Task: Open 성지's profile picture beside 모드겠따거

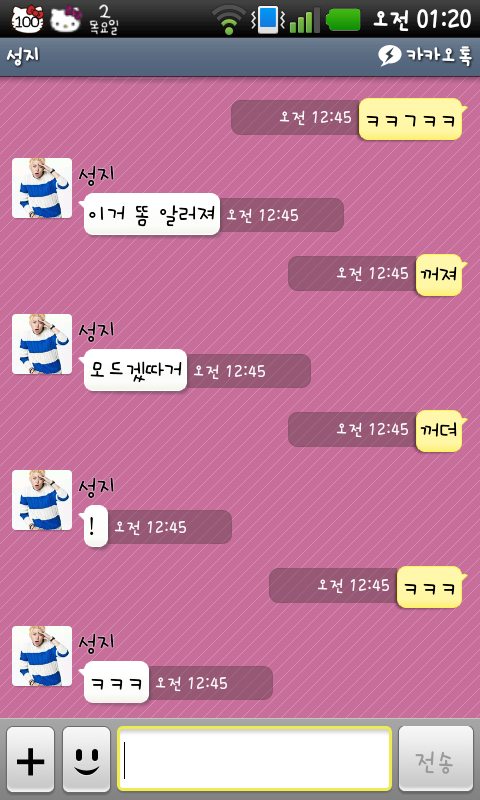Action: 42,344
